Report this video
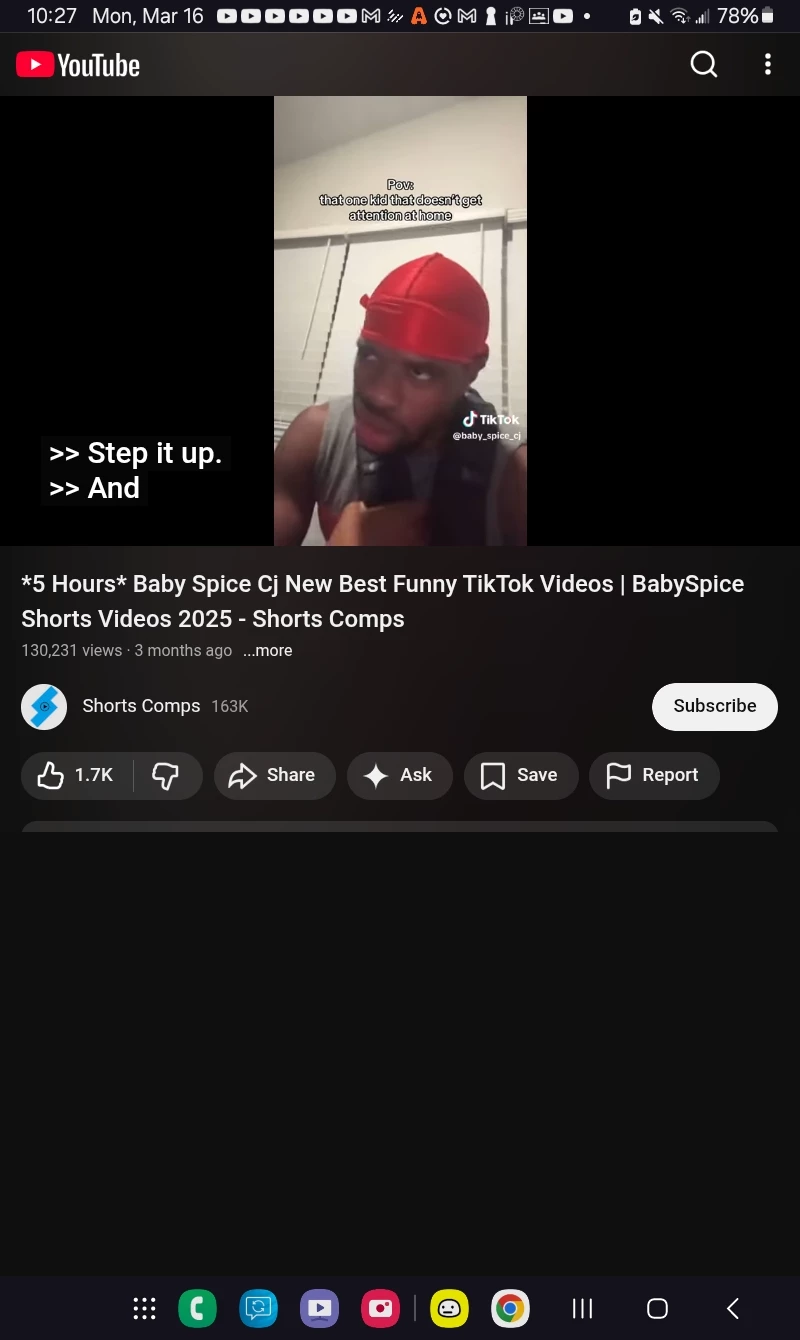Screen dimensions: 800x1340 [x=653, y=775]
